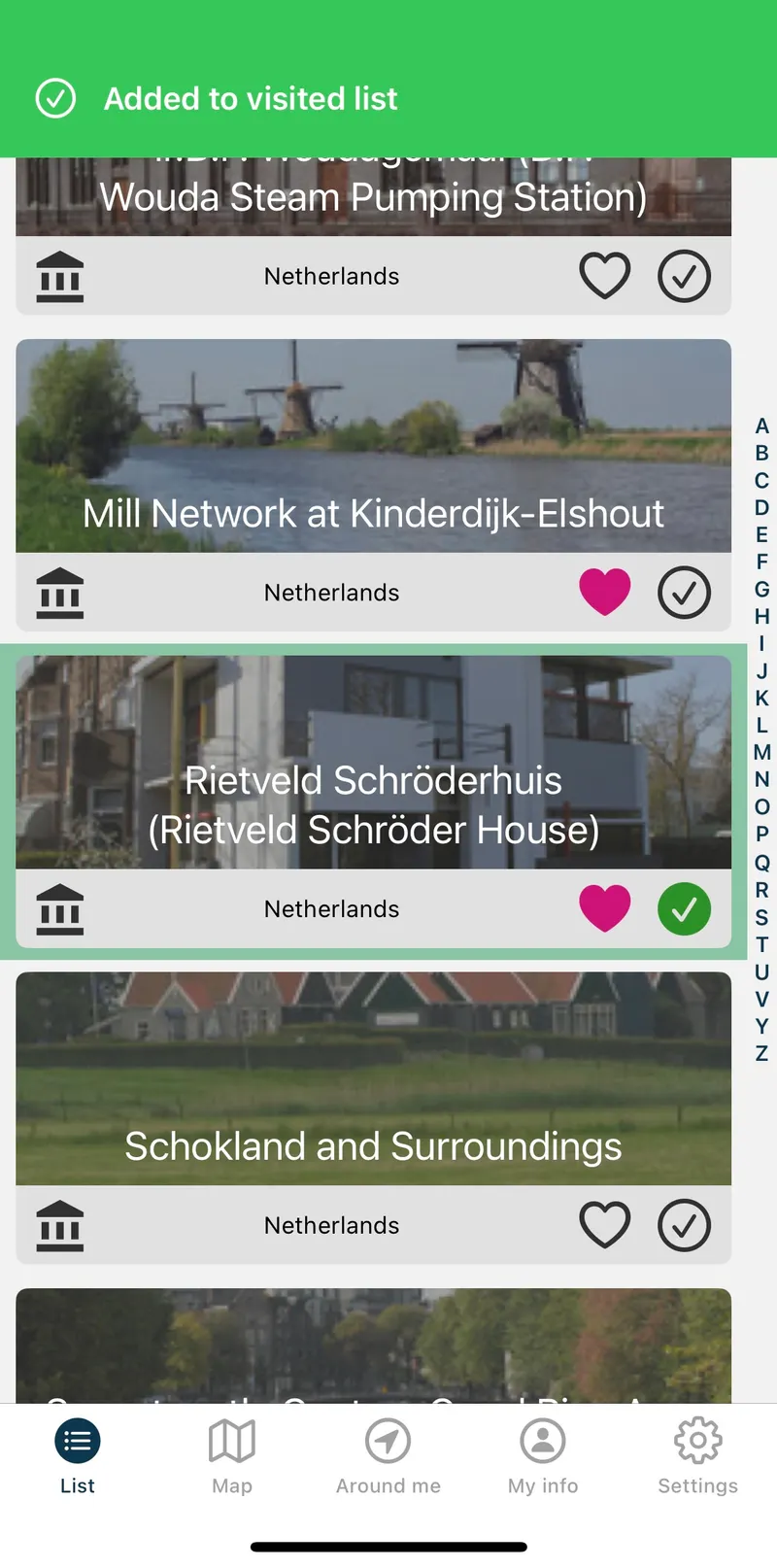Open the Settings tab

click(697, 1455)
